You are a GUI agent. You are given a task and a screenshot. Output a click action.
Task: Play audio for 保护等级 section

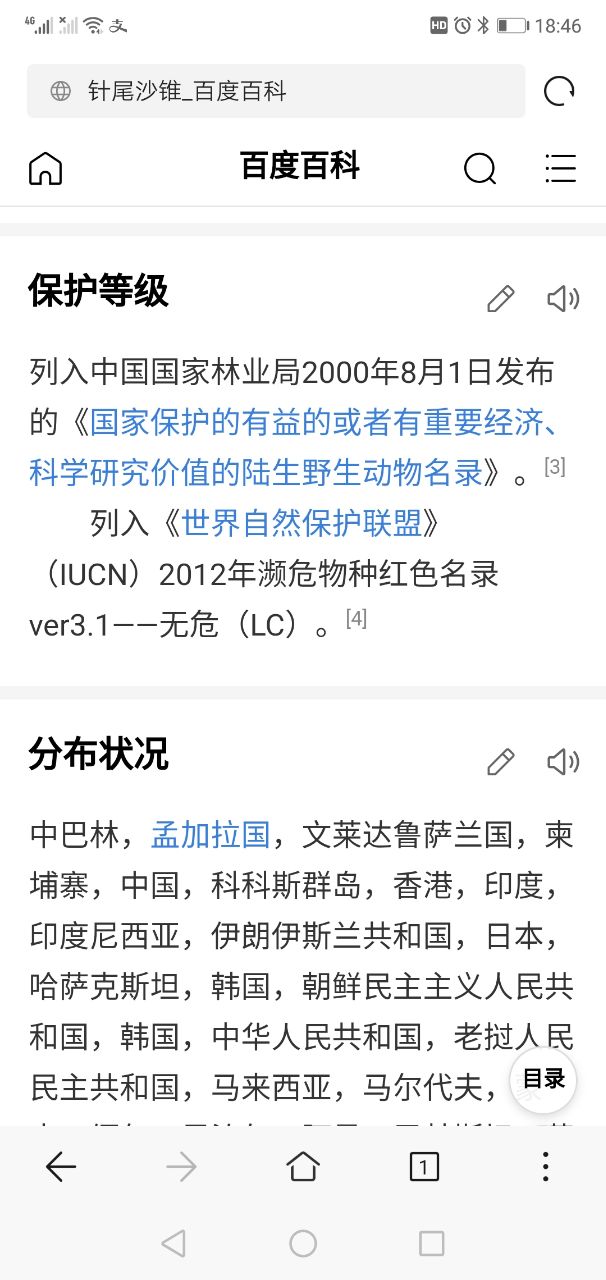click(x=563, y=298)
